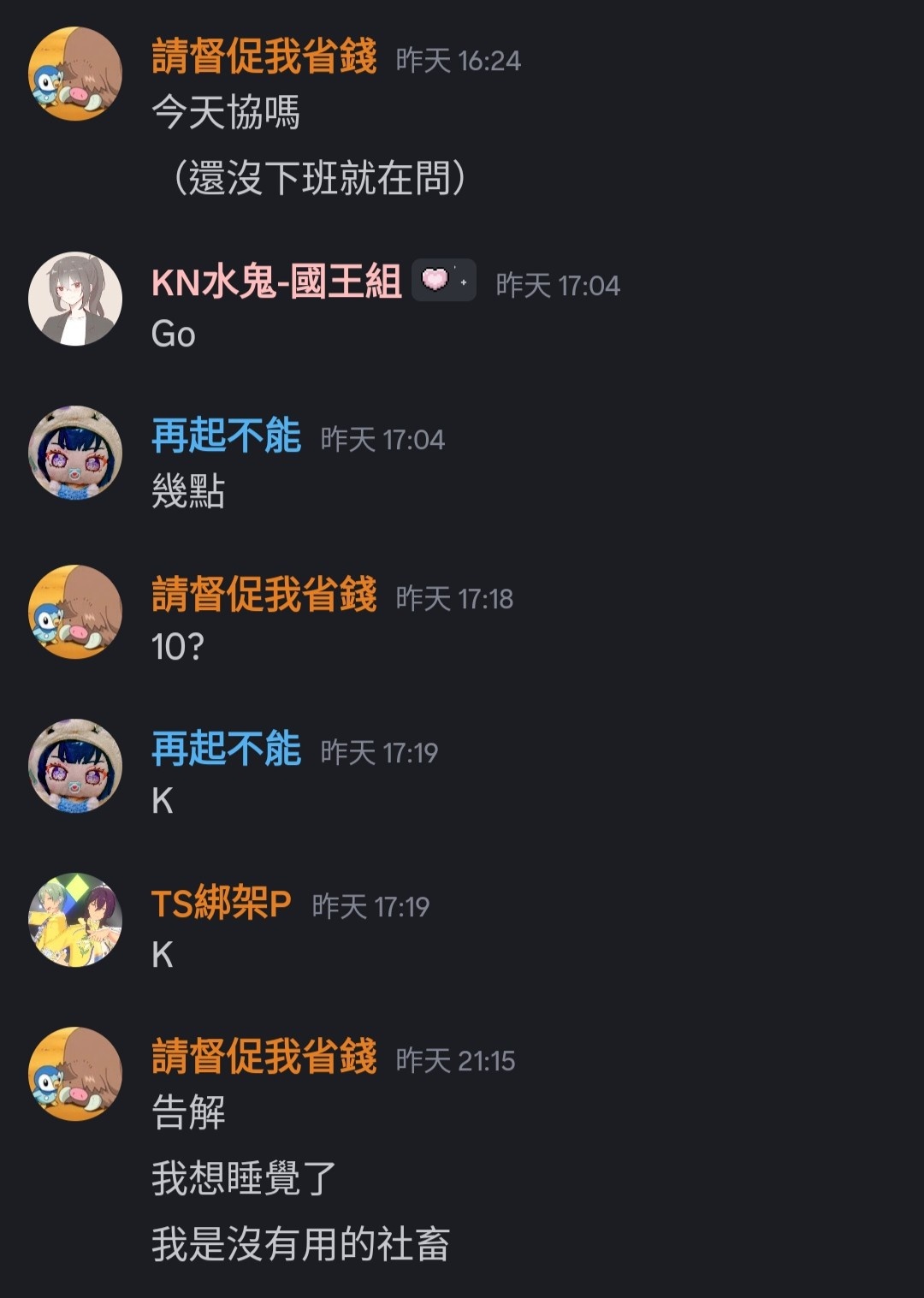This screenshot has height=1298, width=924.
Task: View KN水鬼-國王組's profile picture
Action: coord(75,299)
